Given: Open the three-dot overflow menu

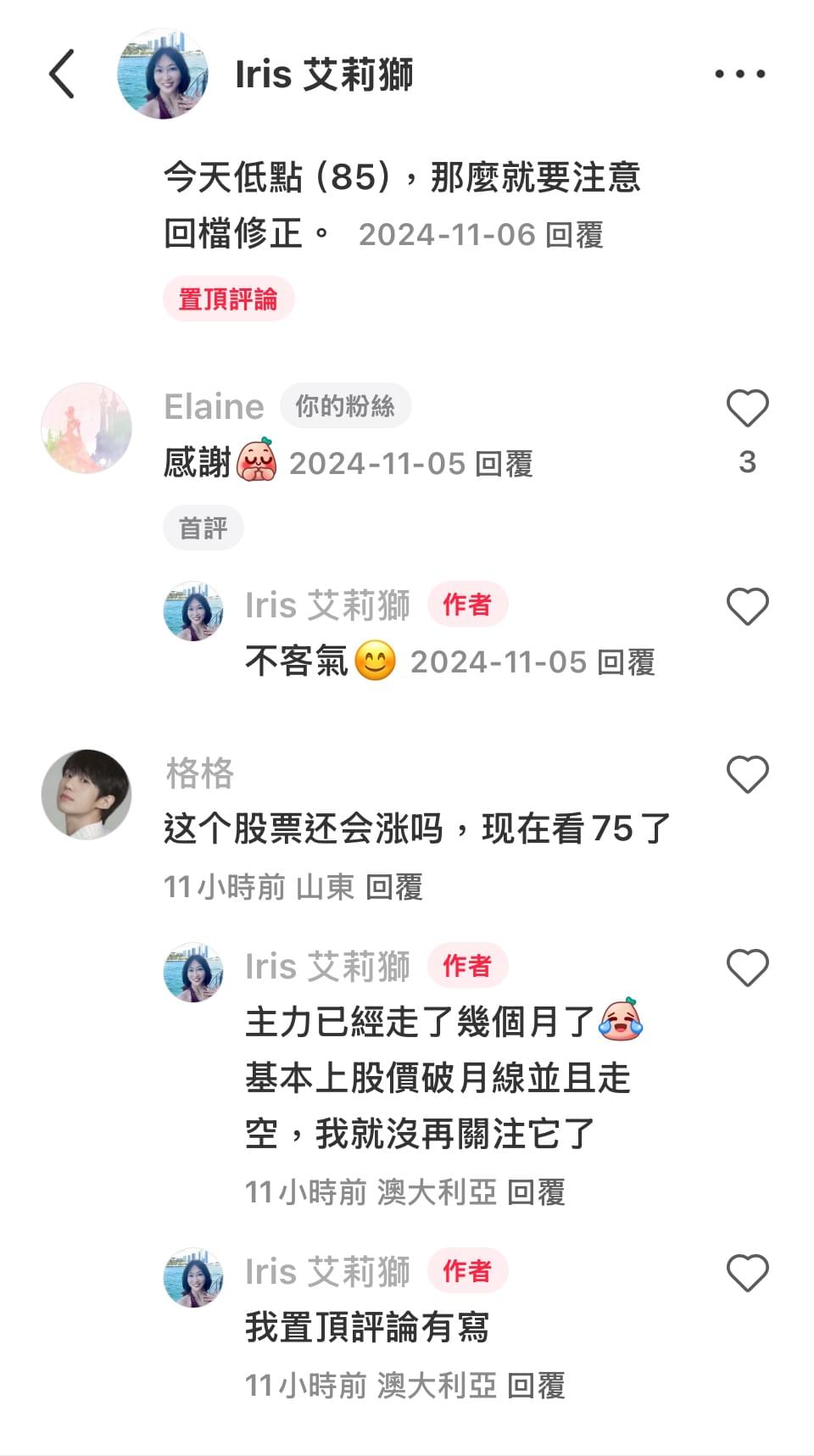Looking at the screenshot, I should (x=739, y=74).
